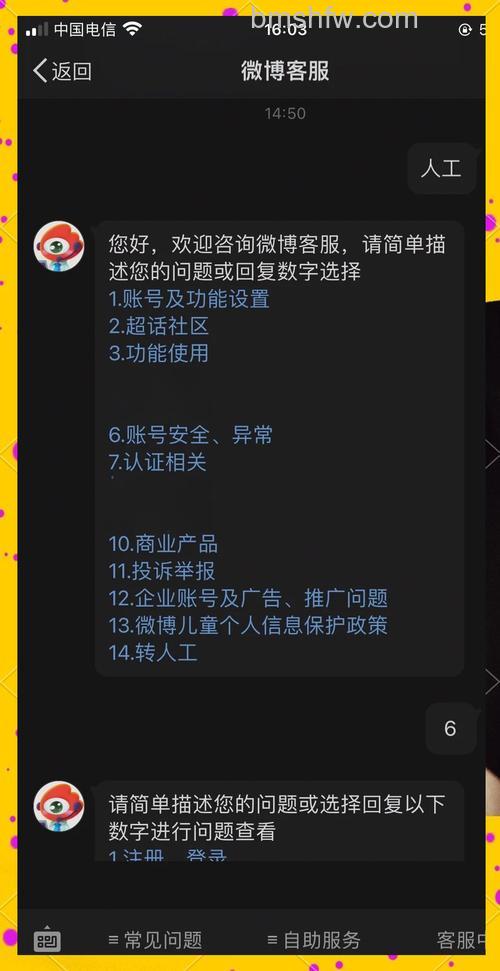500x971 pixels.
Task: Select 10.商业产品 option
Action: (164, 544)
